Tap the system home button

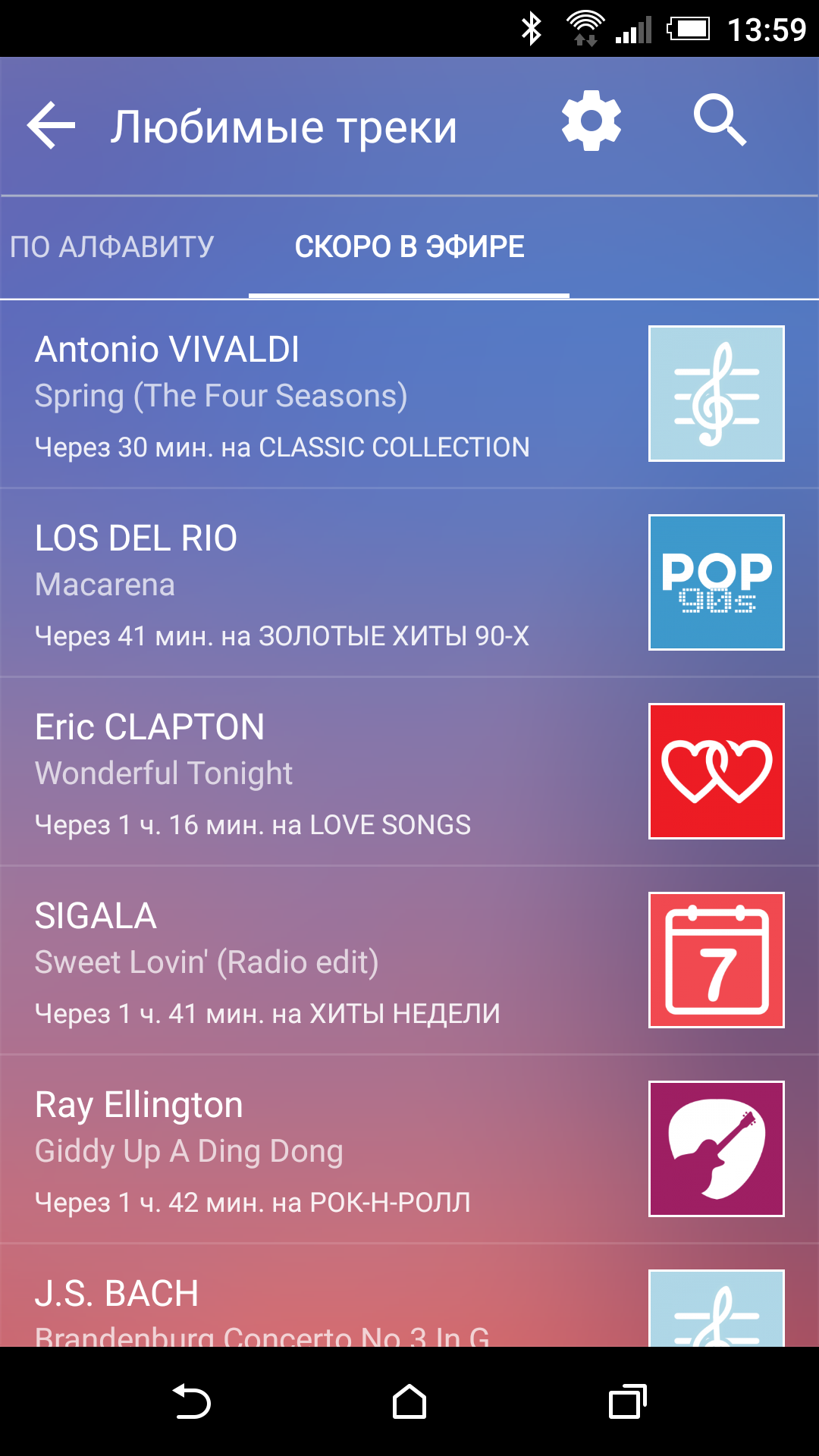pos(409,1401)
